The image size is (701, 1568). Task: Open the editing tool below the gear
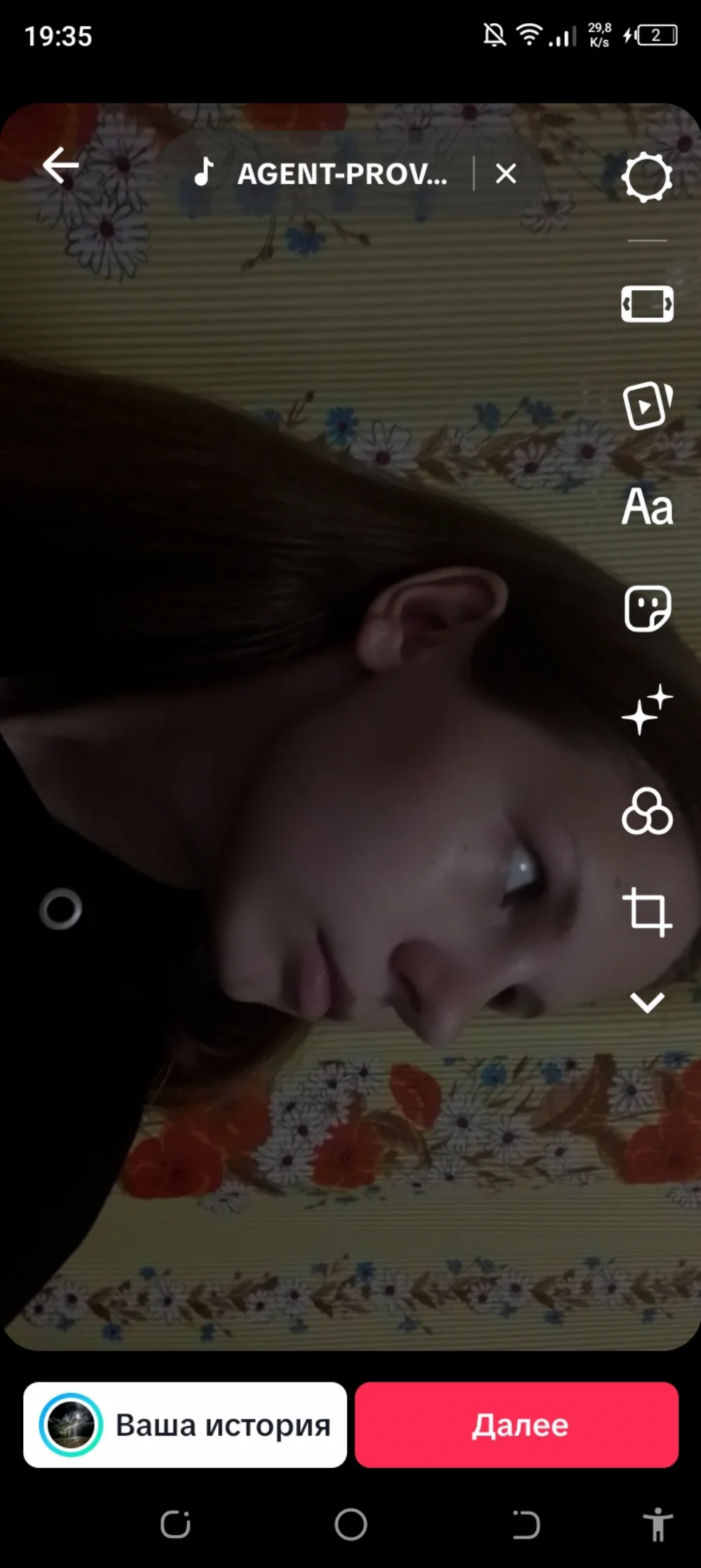[647, 304]
